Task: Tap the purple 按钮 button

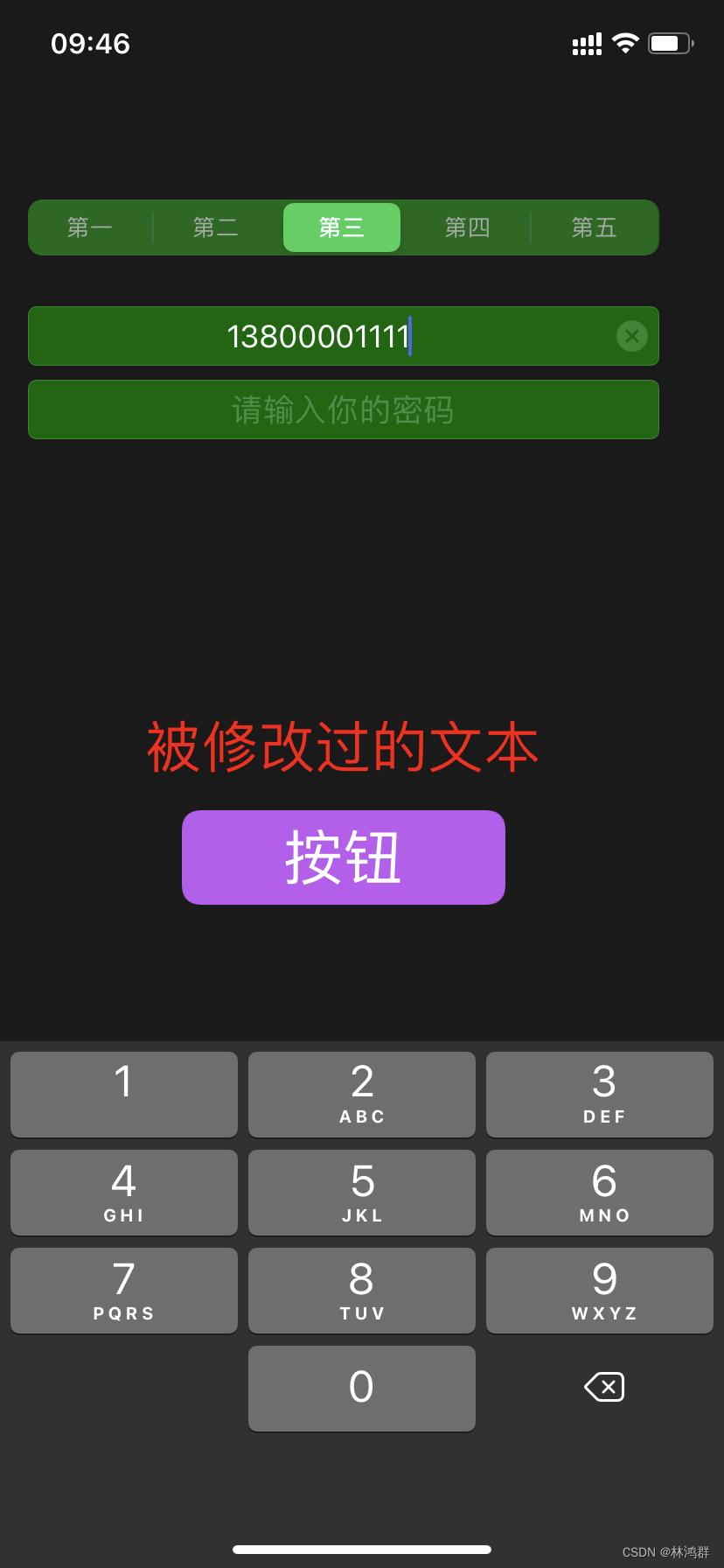Action: point(343,857)
